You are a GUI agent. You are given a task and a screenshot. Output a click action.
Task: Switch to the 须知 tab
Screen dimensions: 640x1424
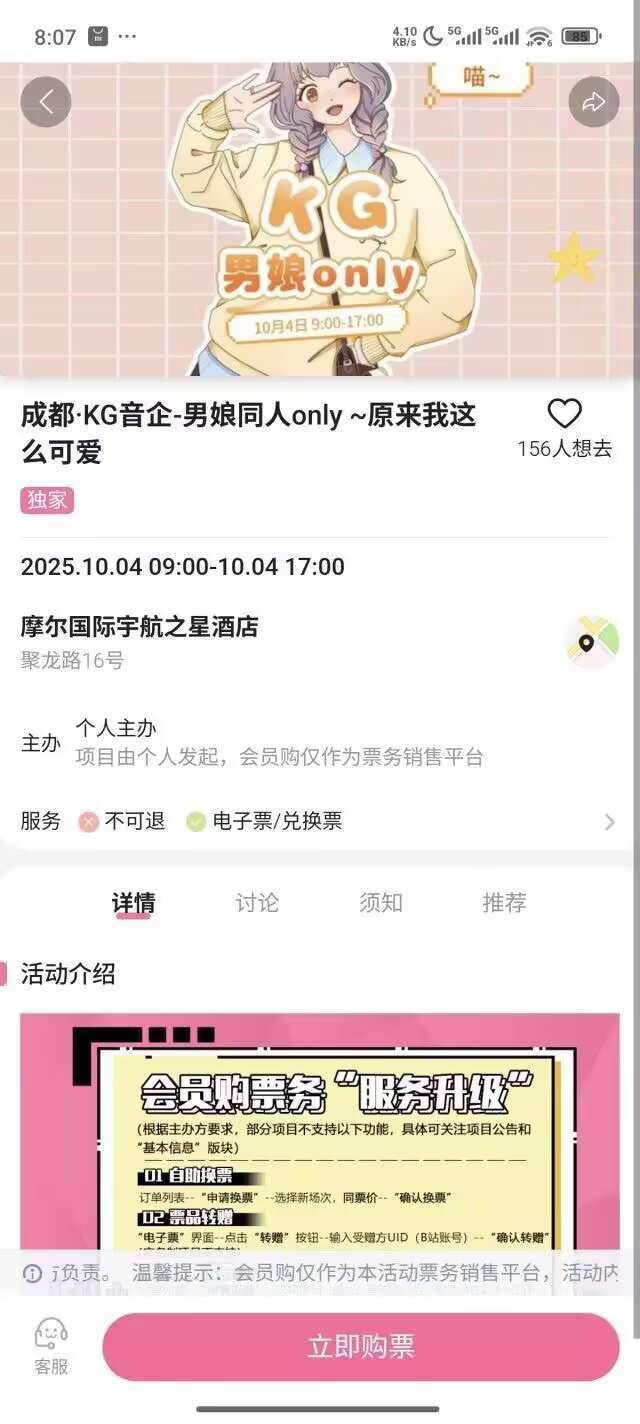(381, 902)
